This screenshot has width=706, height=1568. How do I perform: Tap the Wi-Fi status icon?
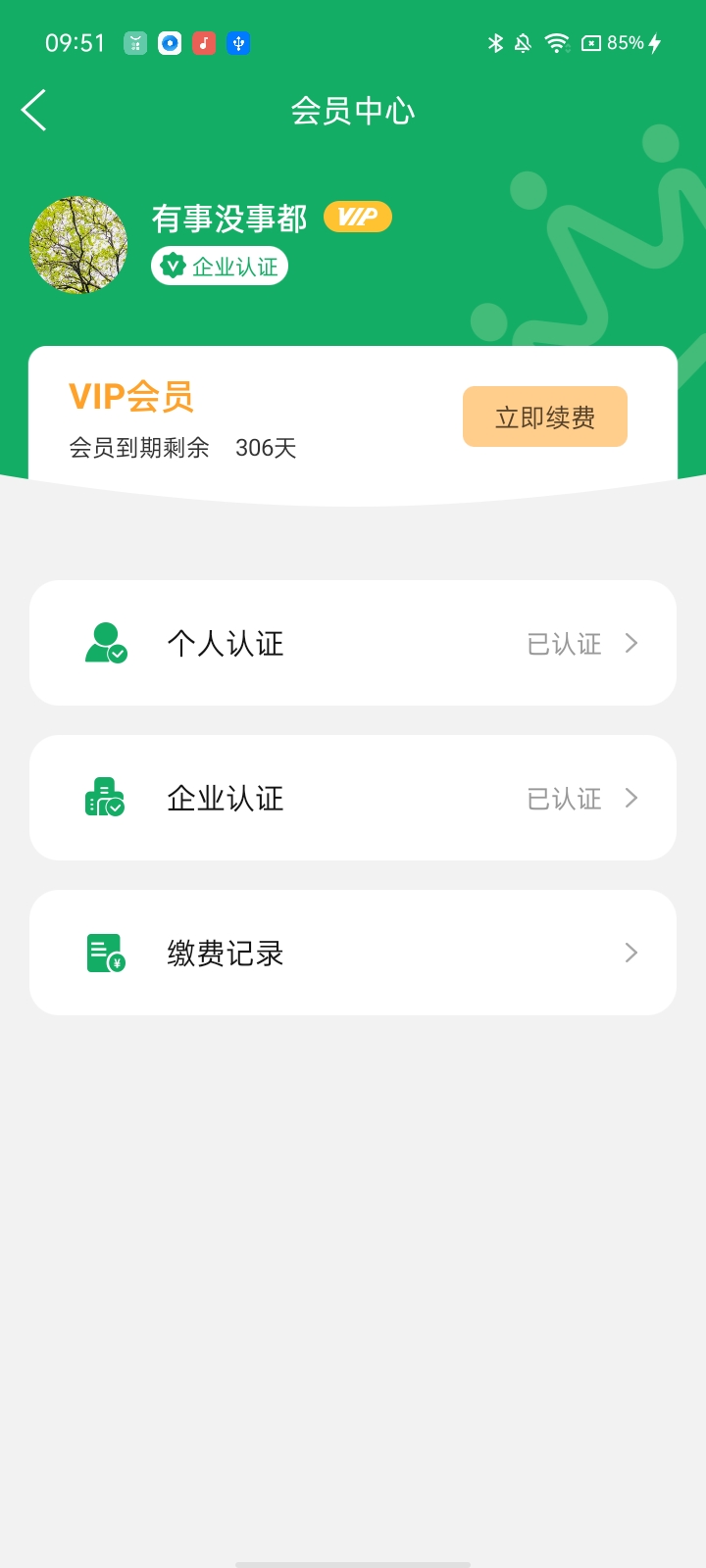coord(555,42)
